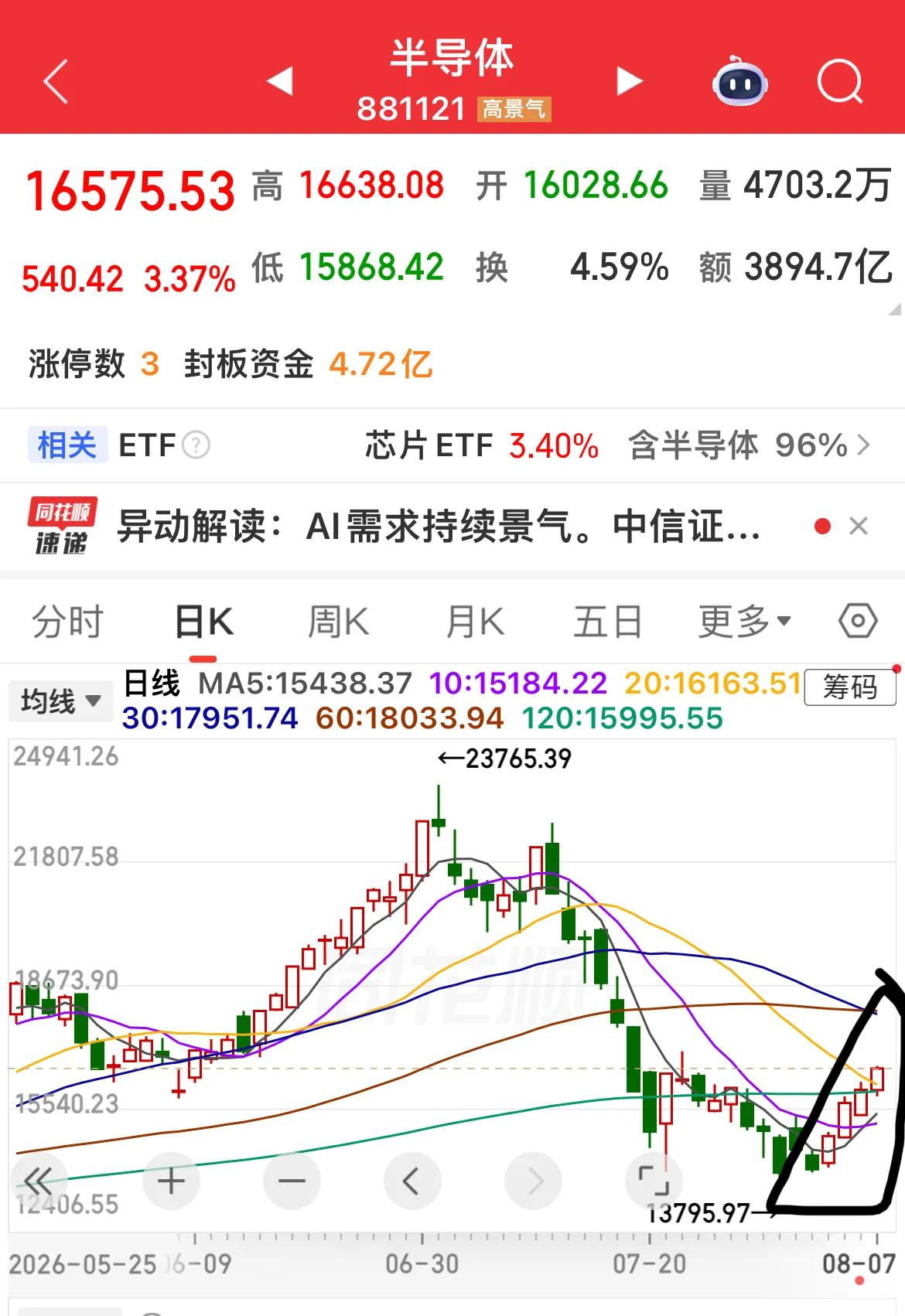Image resolution: width=905 pixels, height=1316 pixels.
Task: Switch to the 月K chart tab
Action: (475, 622)
